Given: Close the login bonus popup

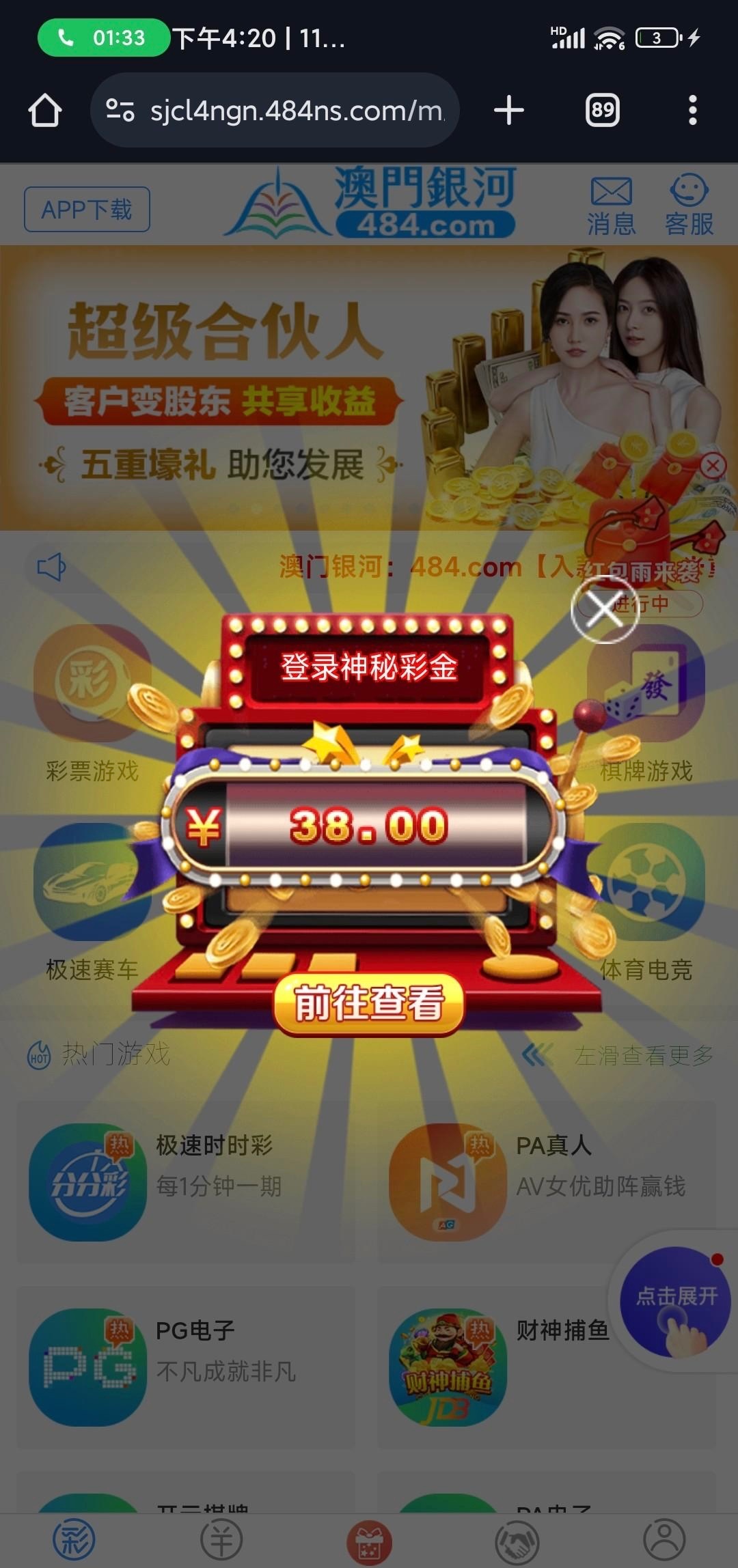Looking at the screenshot, I should (605, 610).
